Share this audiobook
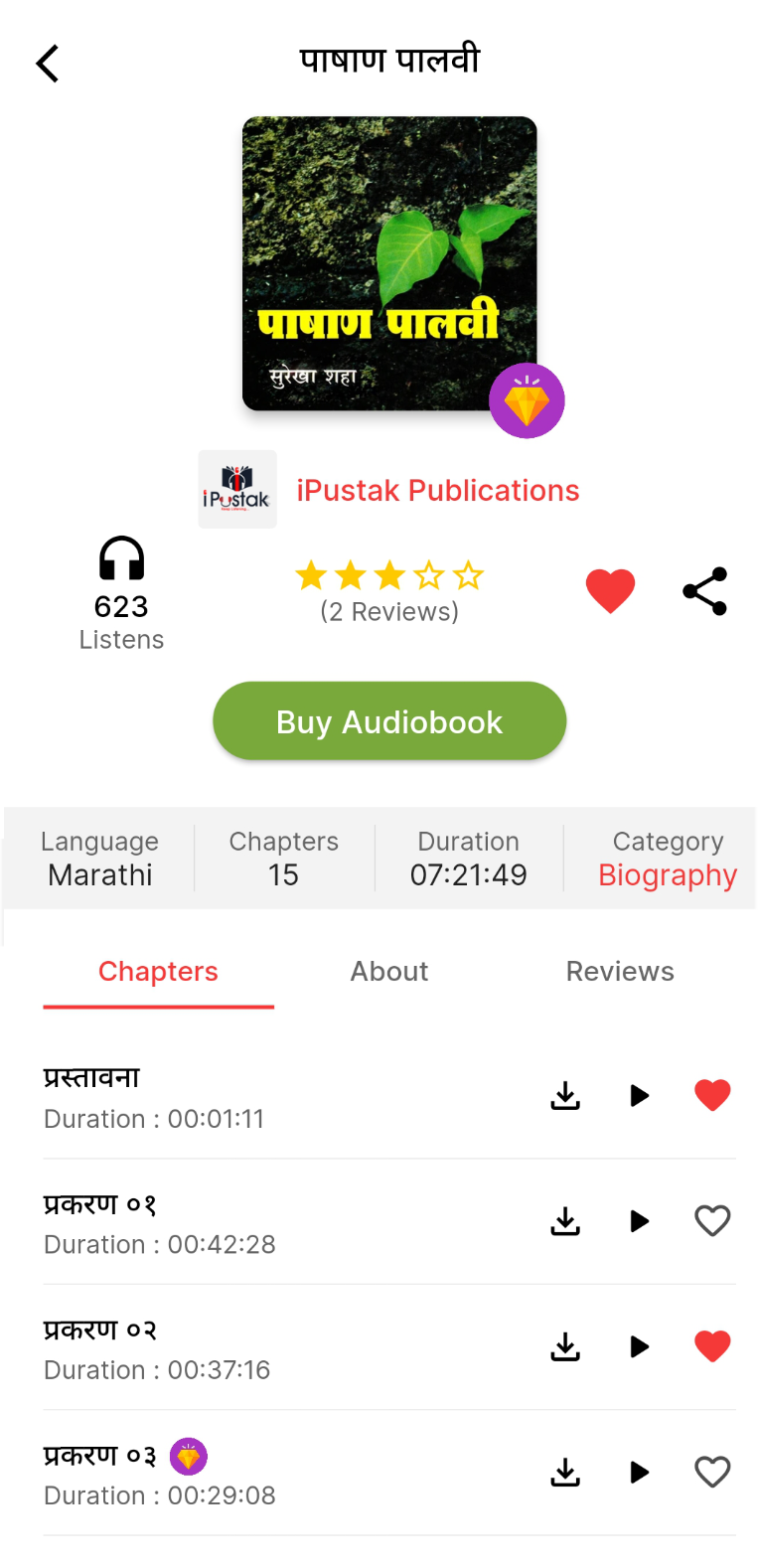Screen dimensions: 758x1568 (x=705, y=592)
